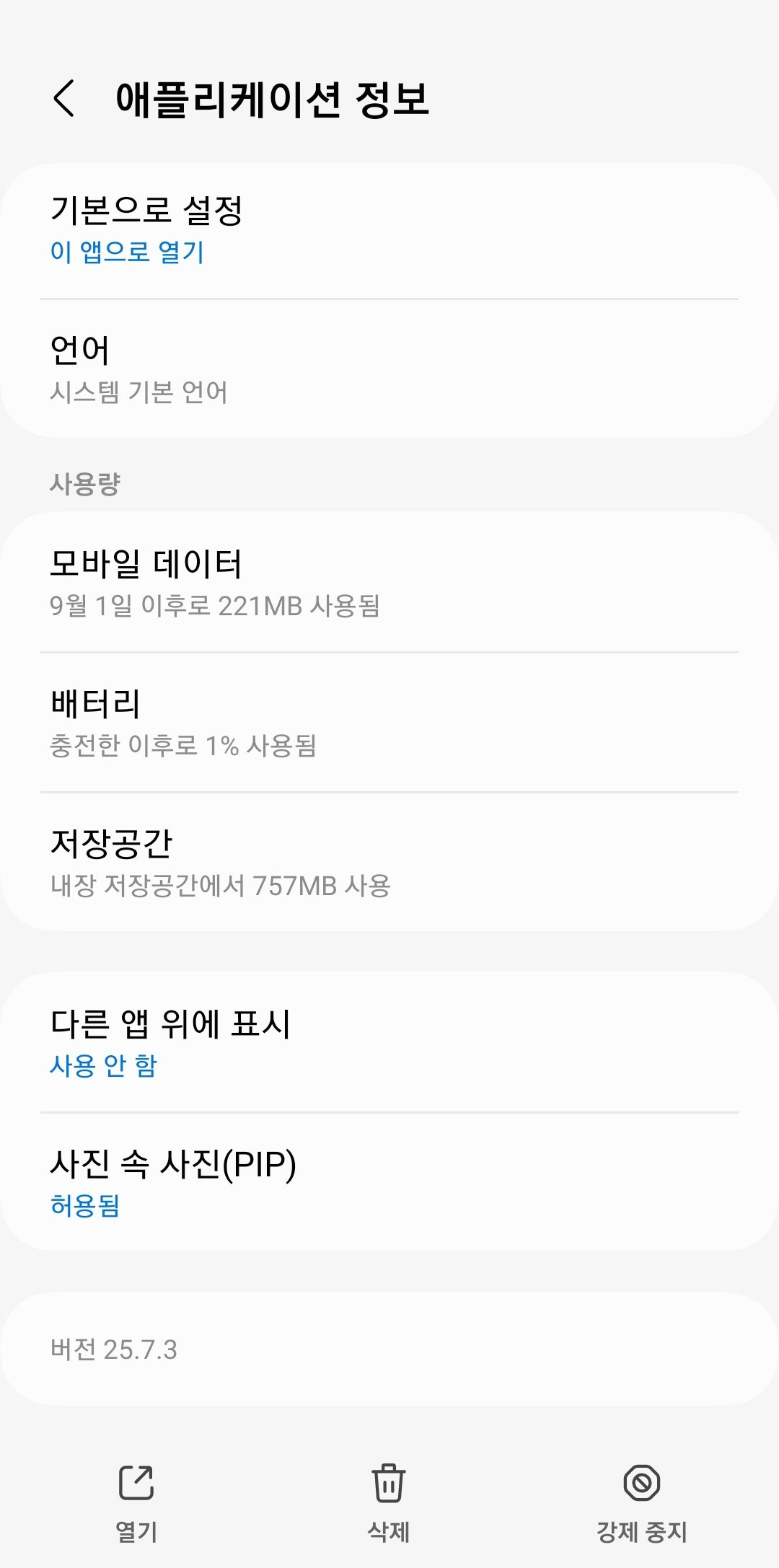
Task: Open 배터리 usage details
Action: point(389,723)
